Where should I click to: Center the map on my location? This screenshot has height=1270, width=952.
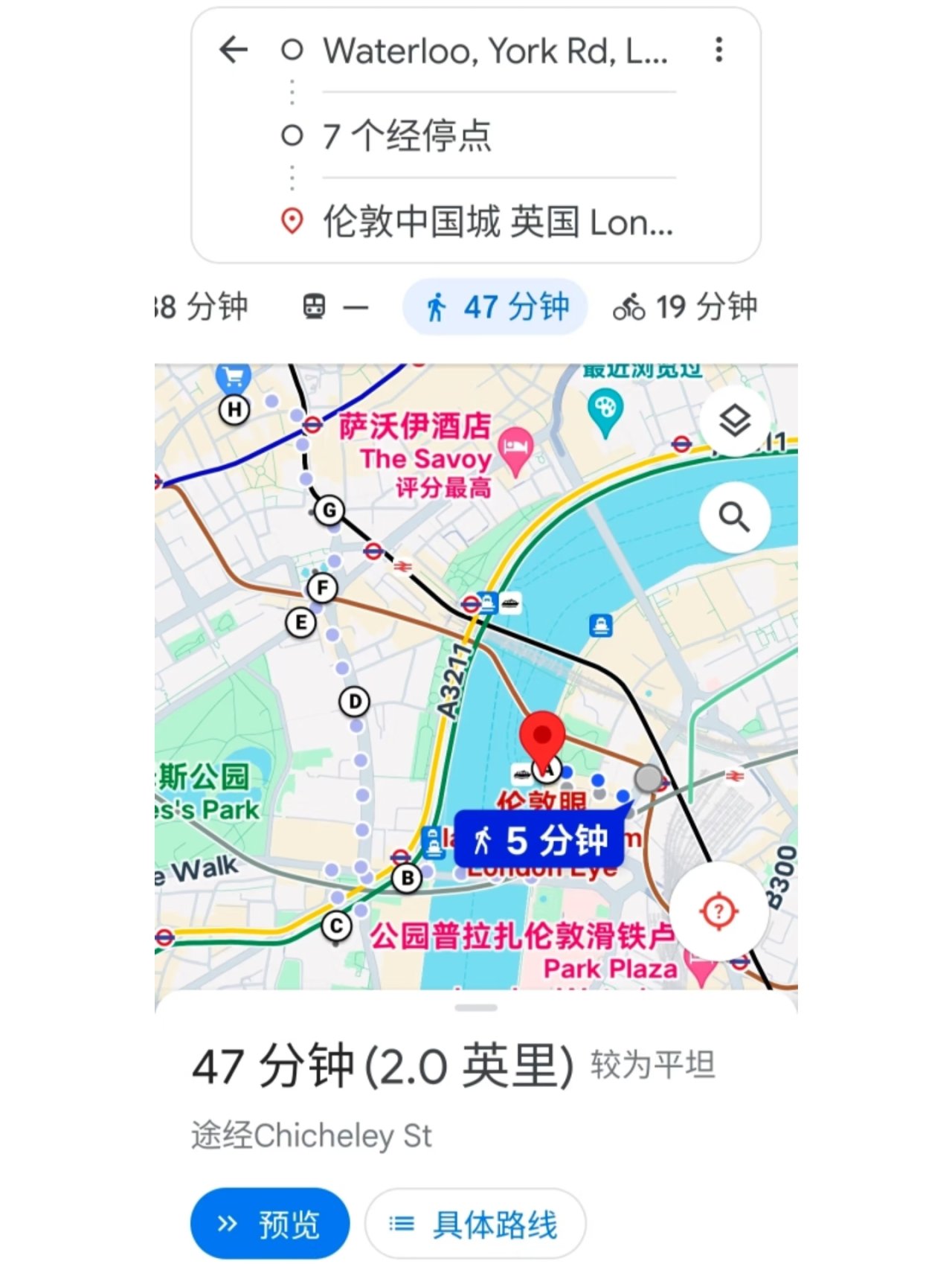point(718,911)
